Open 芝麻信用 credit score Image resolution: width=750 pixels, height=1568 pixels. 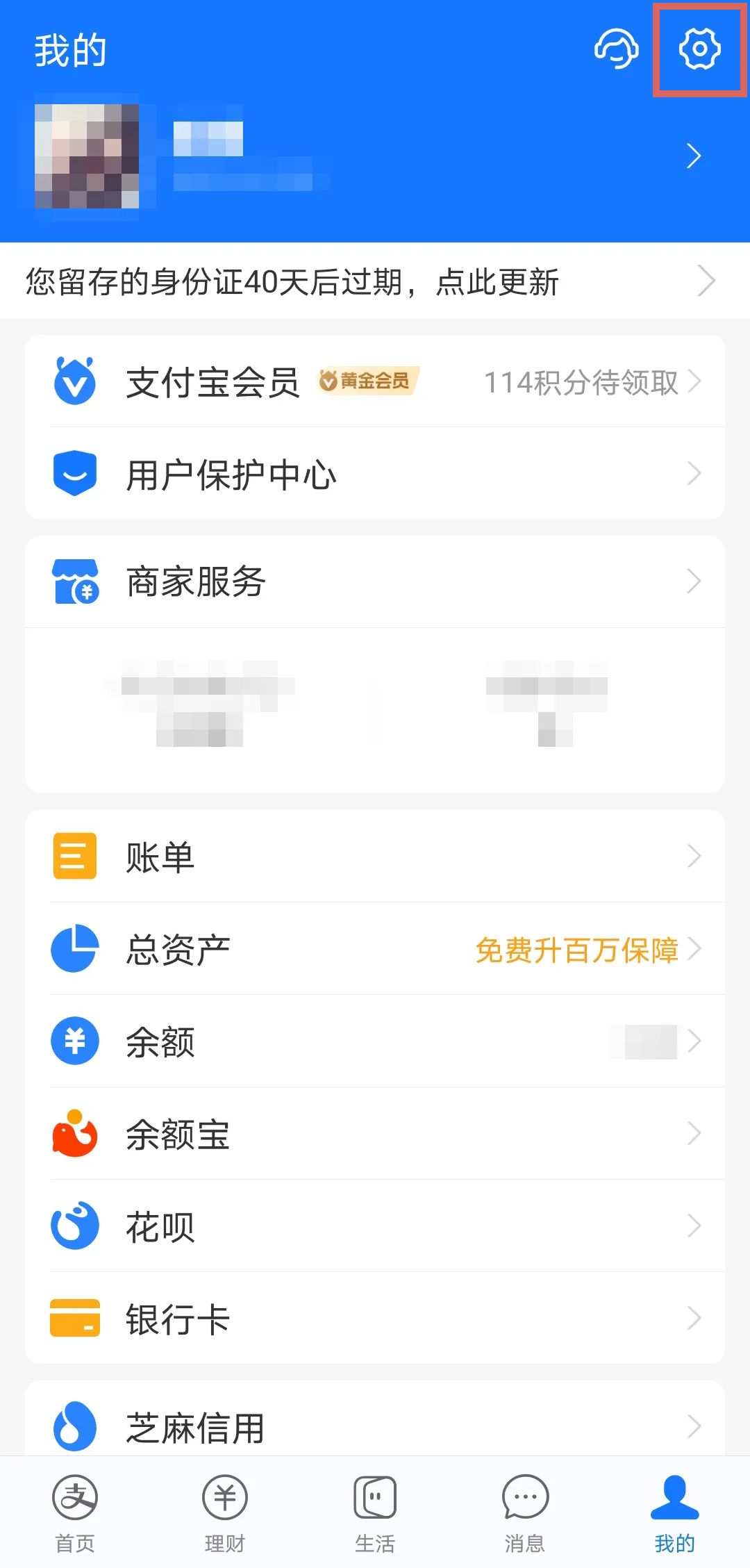(375, 1427)
